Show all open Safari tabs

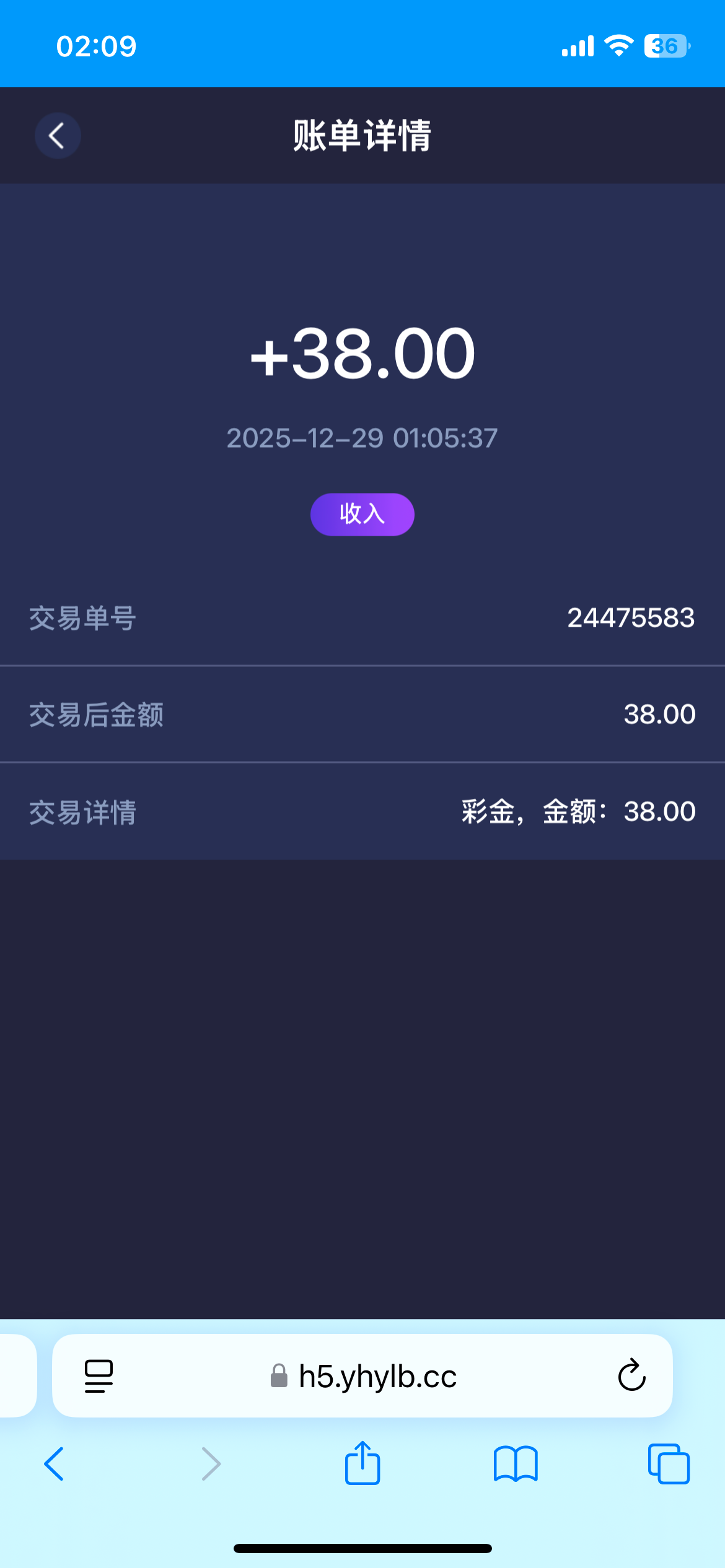tap(668, 1464)
